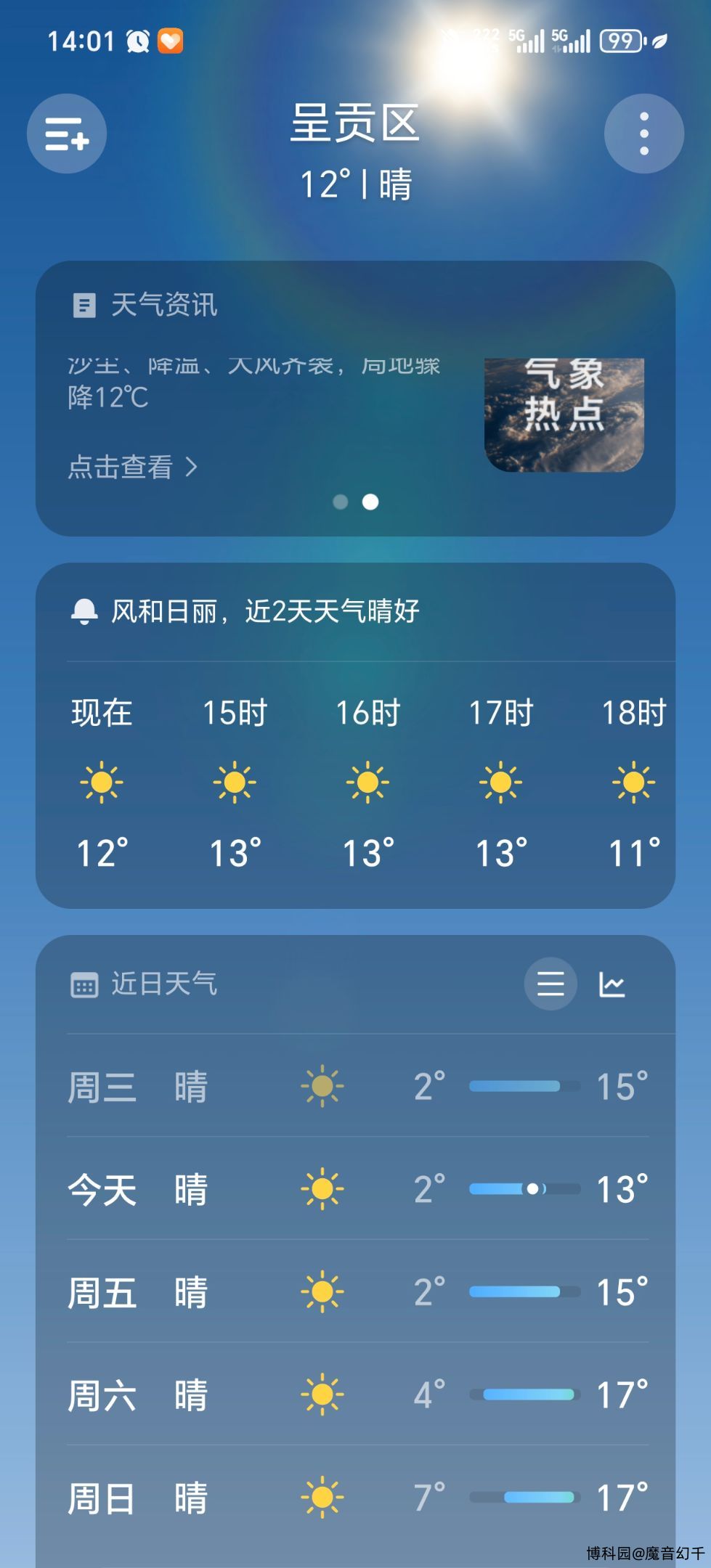Switch forecast to trend chart view
Screen dimensions: 711x1568
click(x=612, y=984)
